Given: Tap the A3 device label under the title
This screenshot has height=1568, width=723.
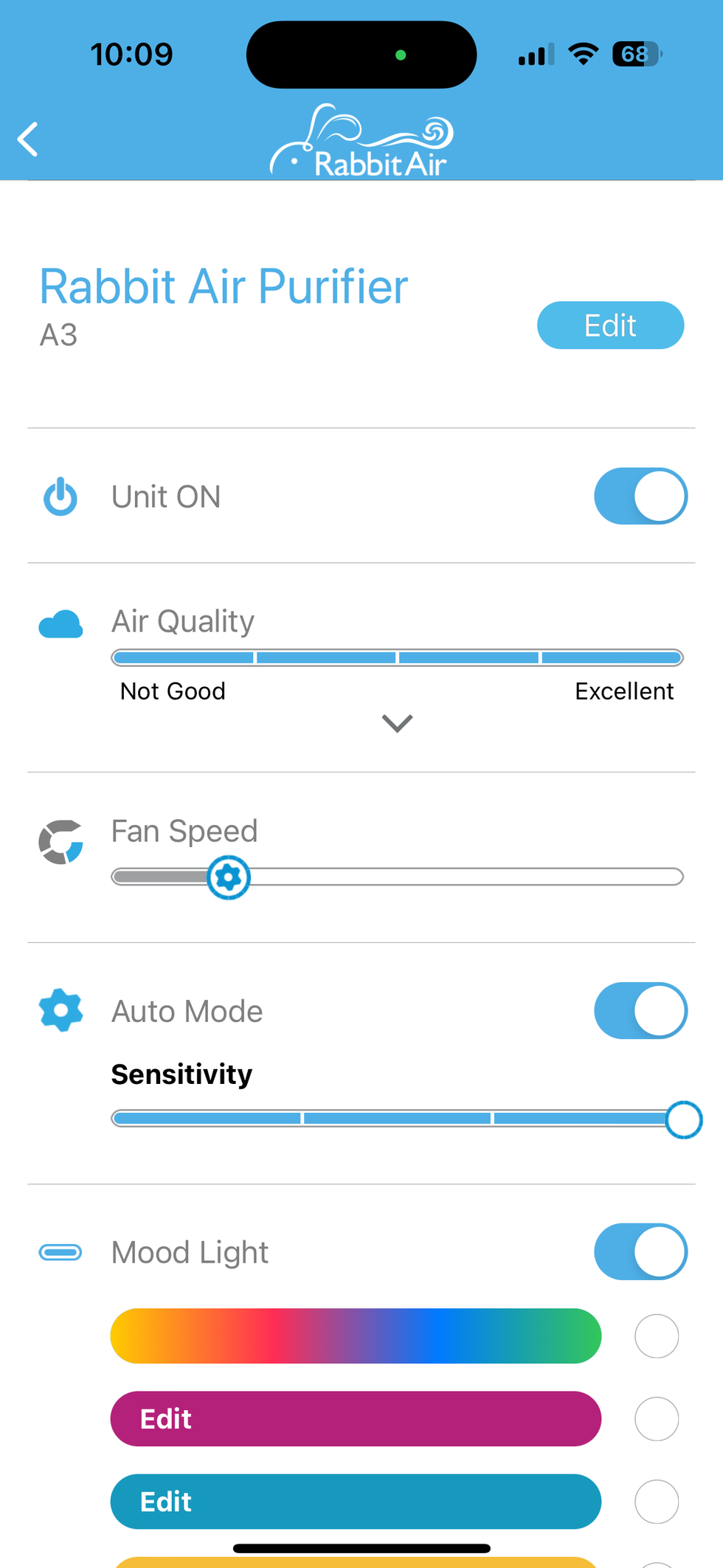Looking at the screenshot, I should coord(58,335).
